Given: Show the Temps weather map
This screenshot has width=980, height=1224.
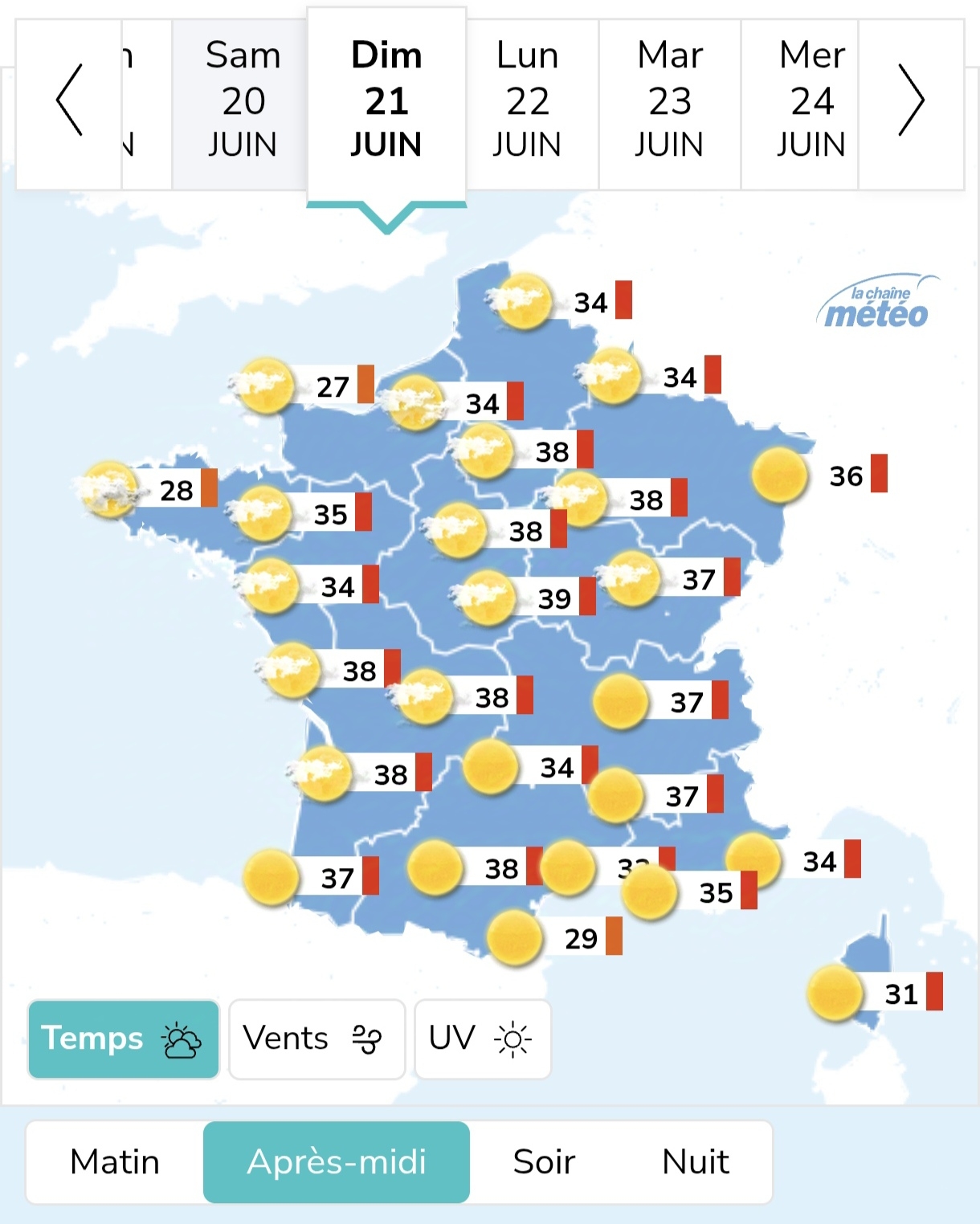Looking at the screenshot, I should tap(124, 1039).
